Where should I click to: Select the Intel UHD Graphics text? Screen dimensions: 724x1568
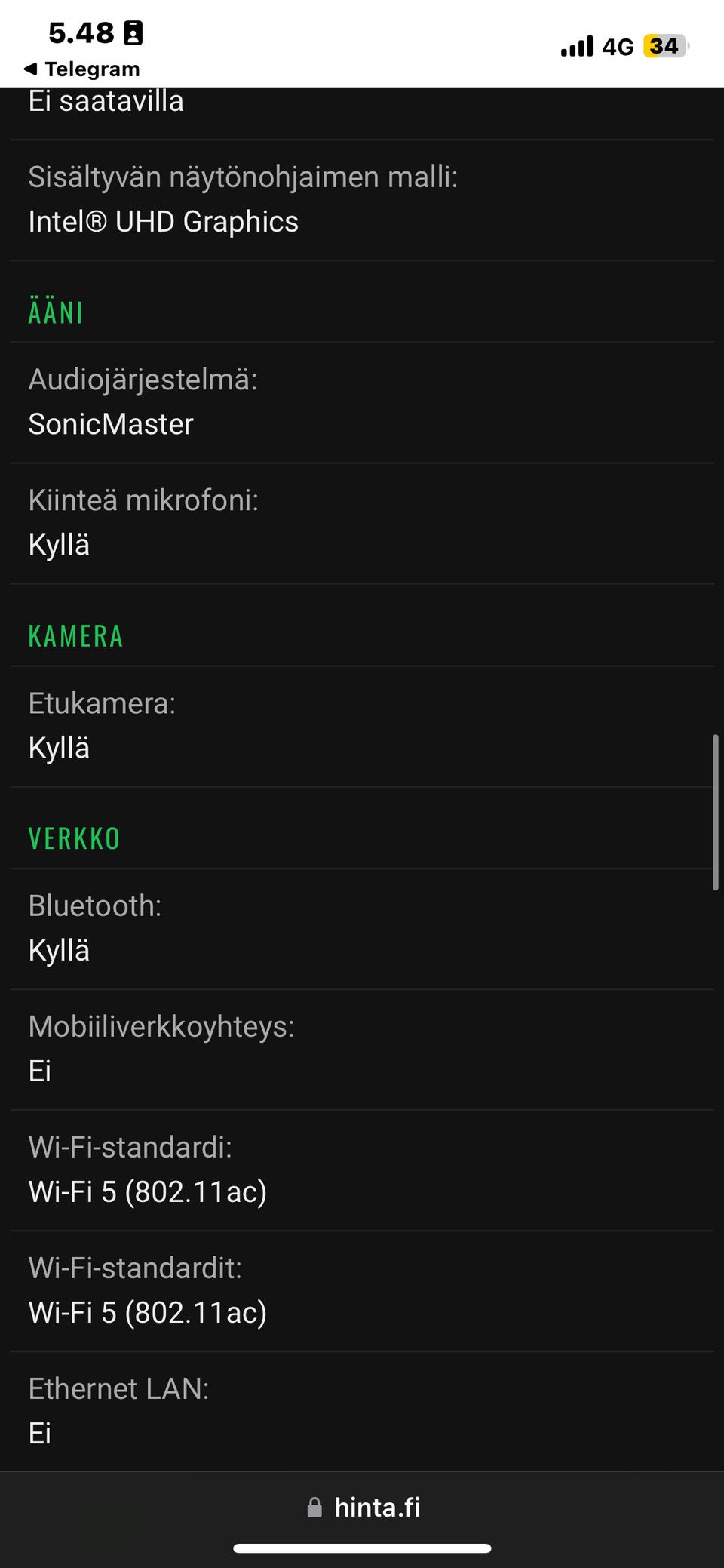click(x=163, y=221)
